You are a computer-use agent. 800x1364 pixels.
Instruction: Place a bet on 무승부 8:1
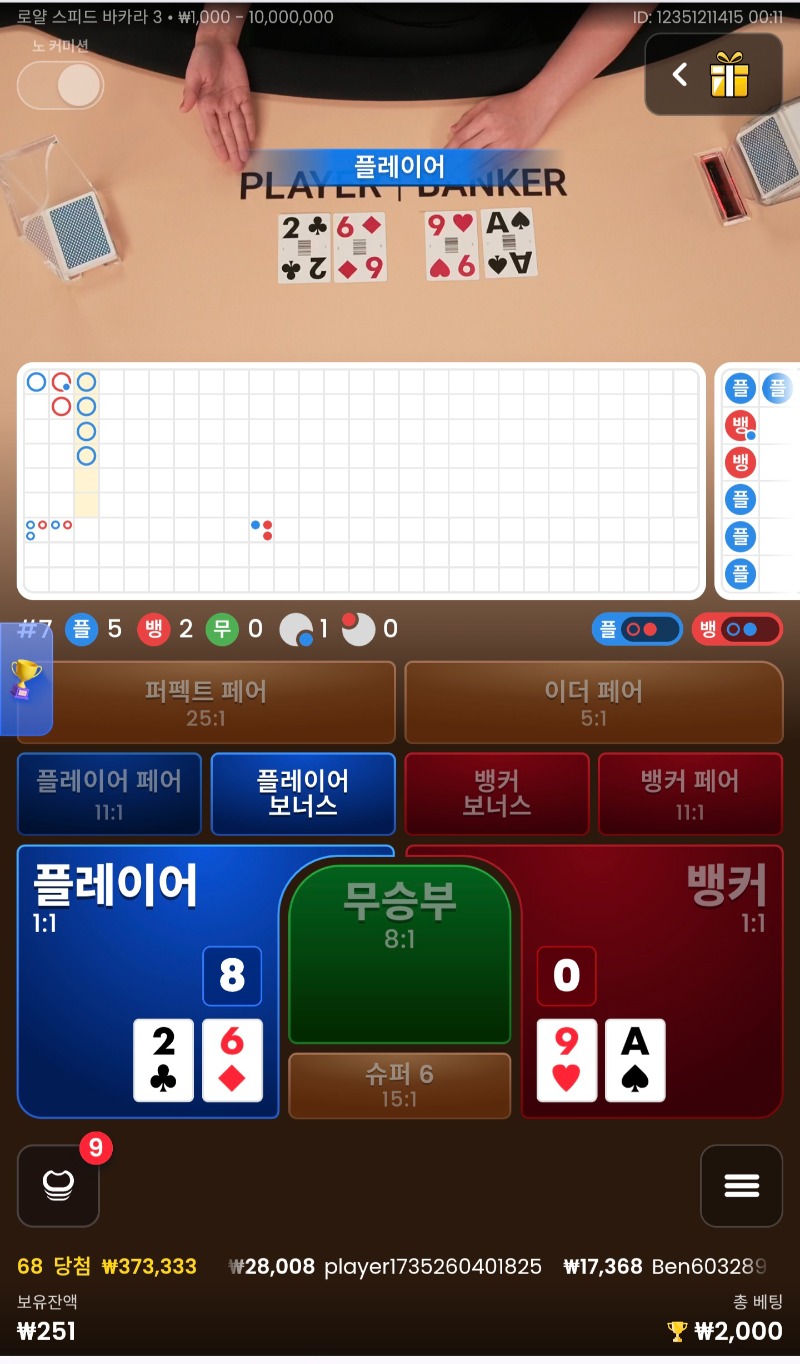coord(400,950)
